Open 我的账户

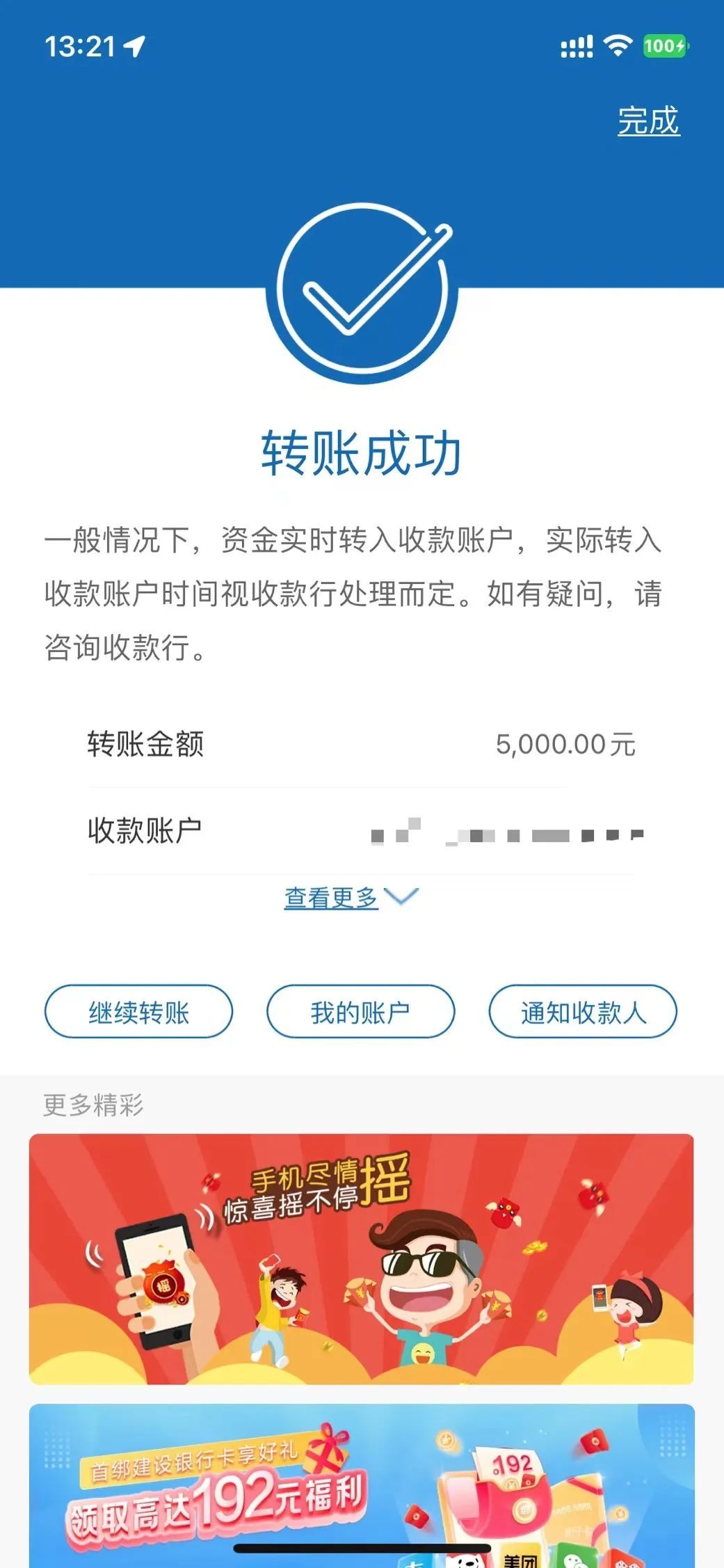(x=360, y=1012)
